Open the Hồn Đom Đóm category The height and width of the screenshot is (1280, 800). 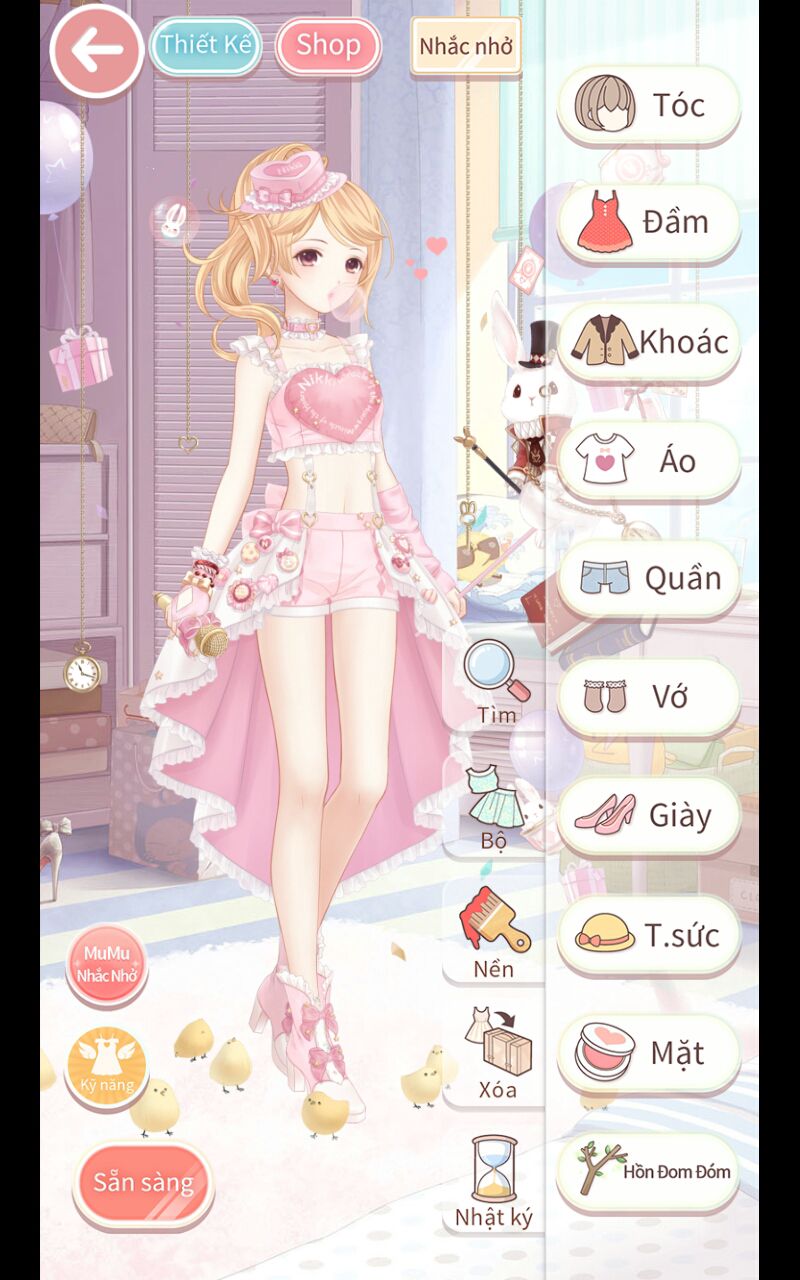pos(648,1171)
